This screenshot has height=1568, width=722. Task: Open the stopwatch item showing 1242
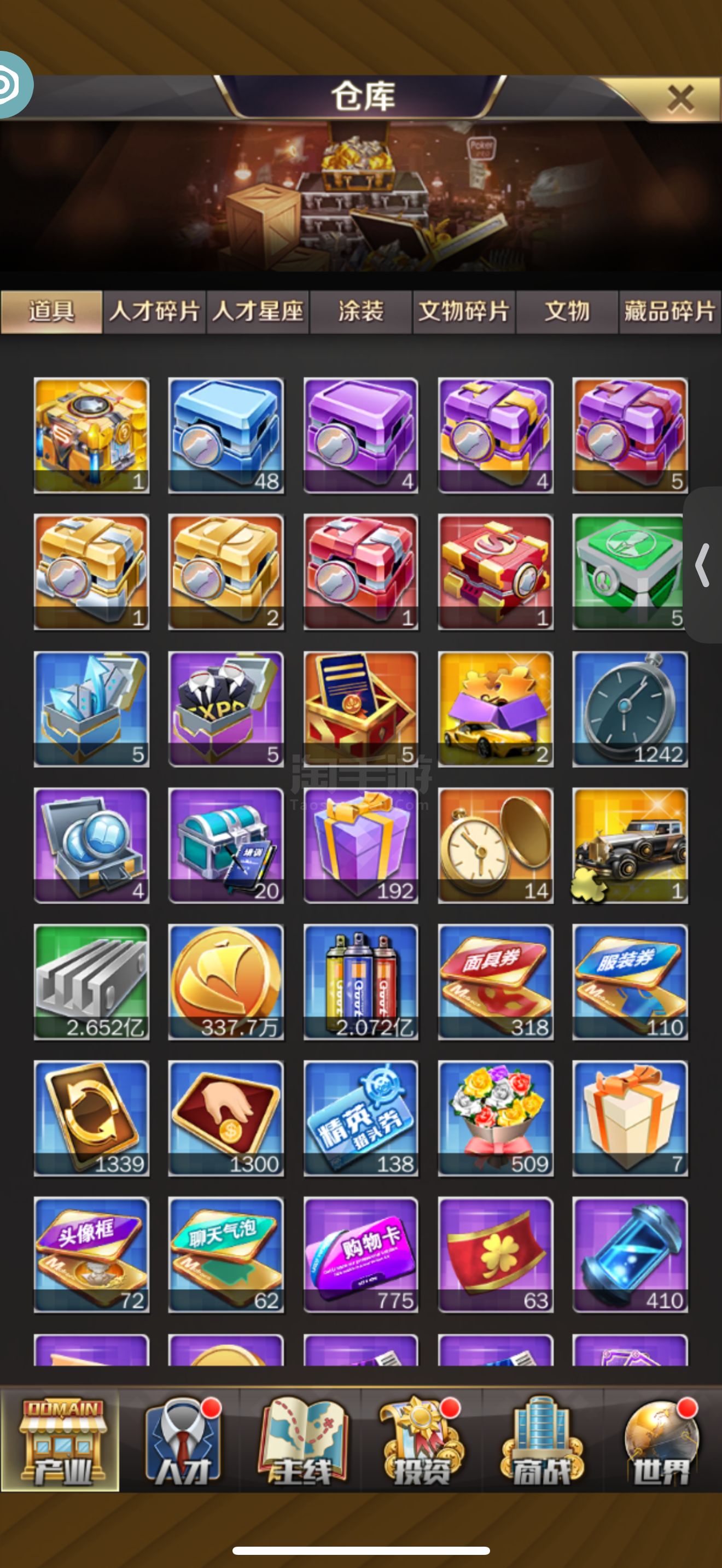click(630, 709)
